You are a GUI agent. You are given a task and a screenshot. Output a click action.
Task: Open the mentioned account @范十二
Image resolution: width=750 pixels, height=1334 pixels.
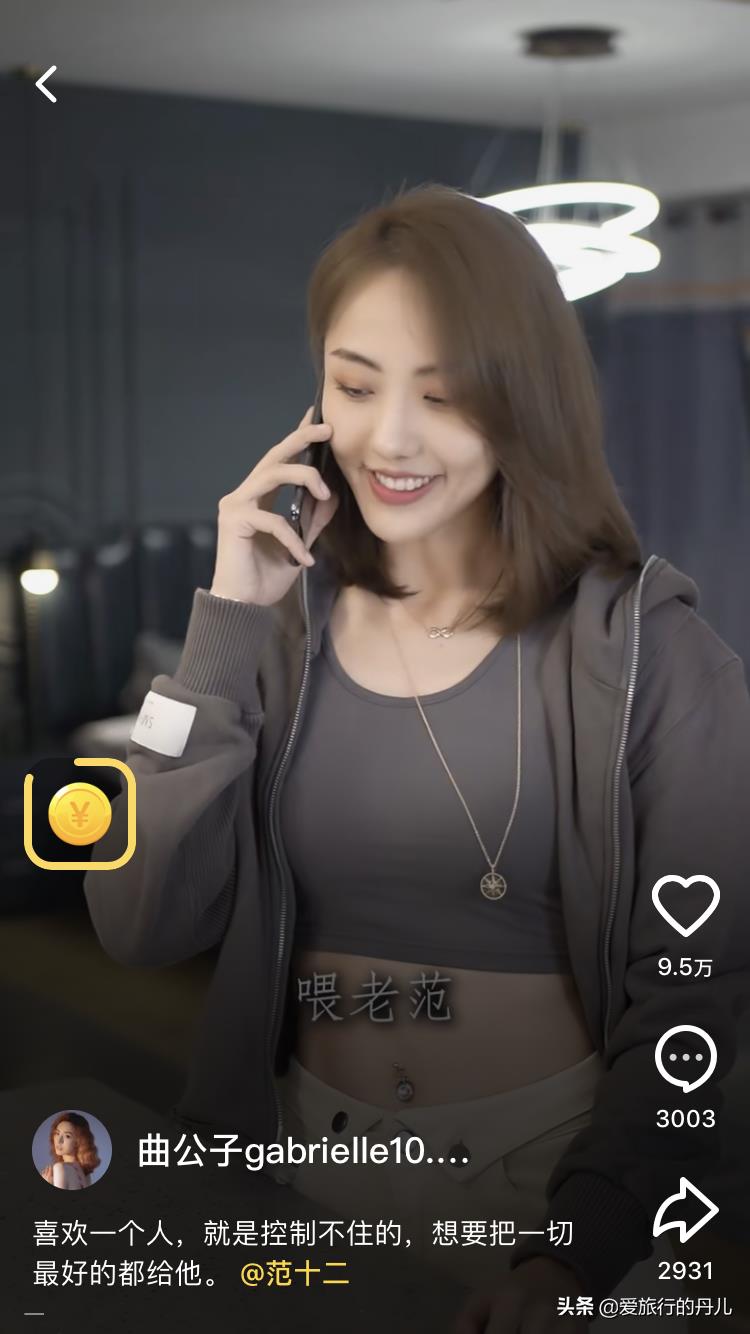(295, 1275)
